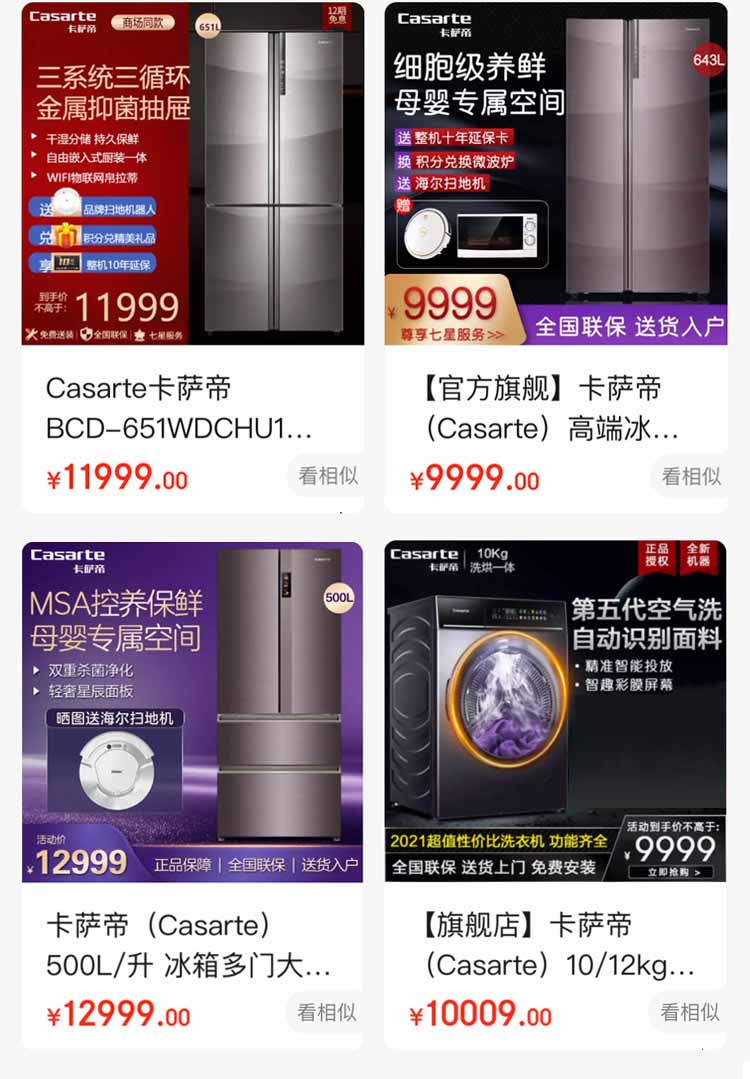
Task: See similar items for the ¥10009 washer
Action: (690, 1013)
